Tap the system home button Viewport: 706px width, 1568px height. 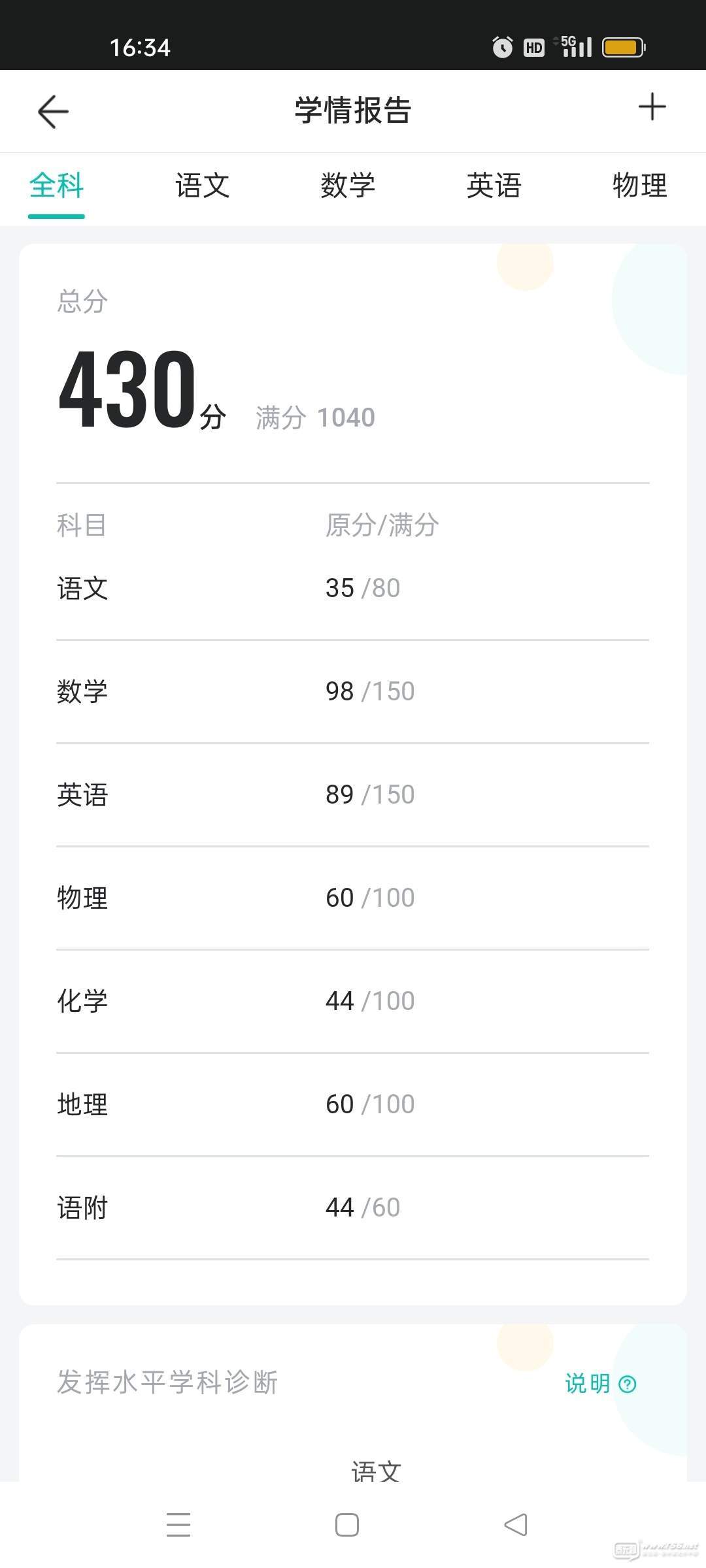pos(346,1525)
